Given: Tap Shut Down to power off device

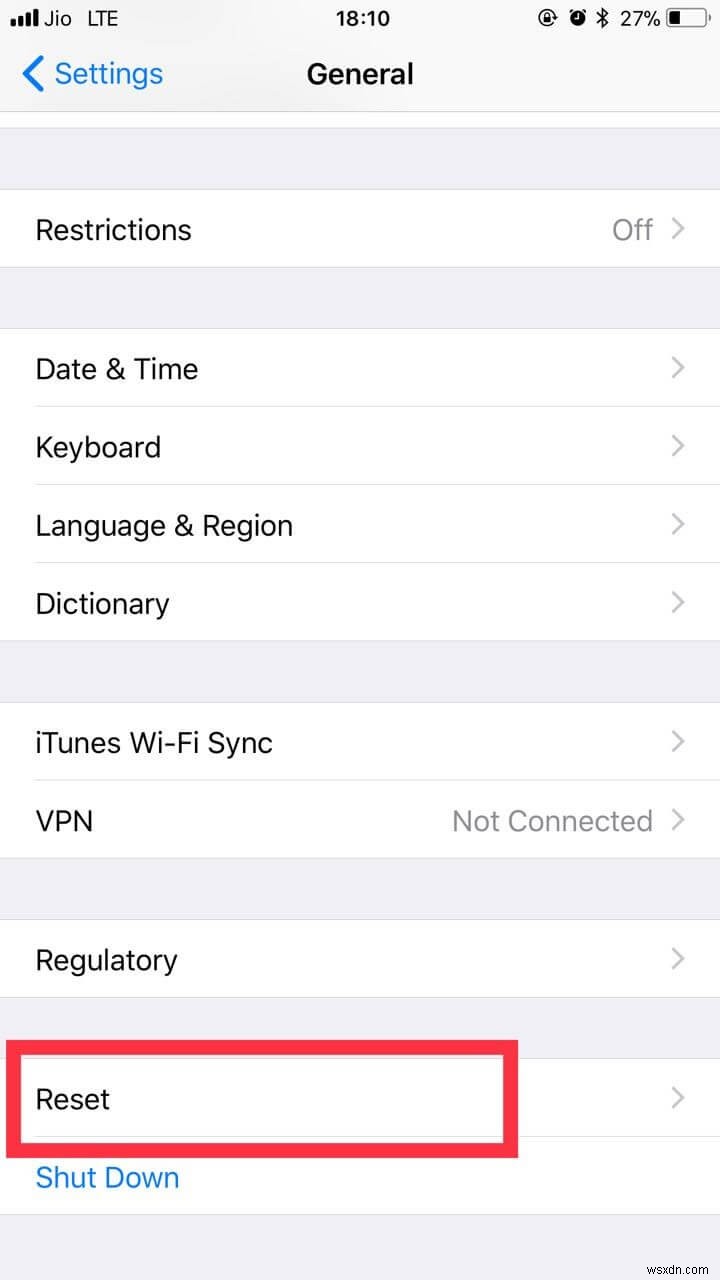Looking at the screenshot, I should [107, 1177].
